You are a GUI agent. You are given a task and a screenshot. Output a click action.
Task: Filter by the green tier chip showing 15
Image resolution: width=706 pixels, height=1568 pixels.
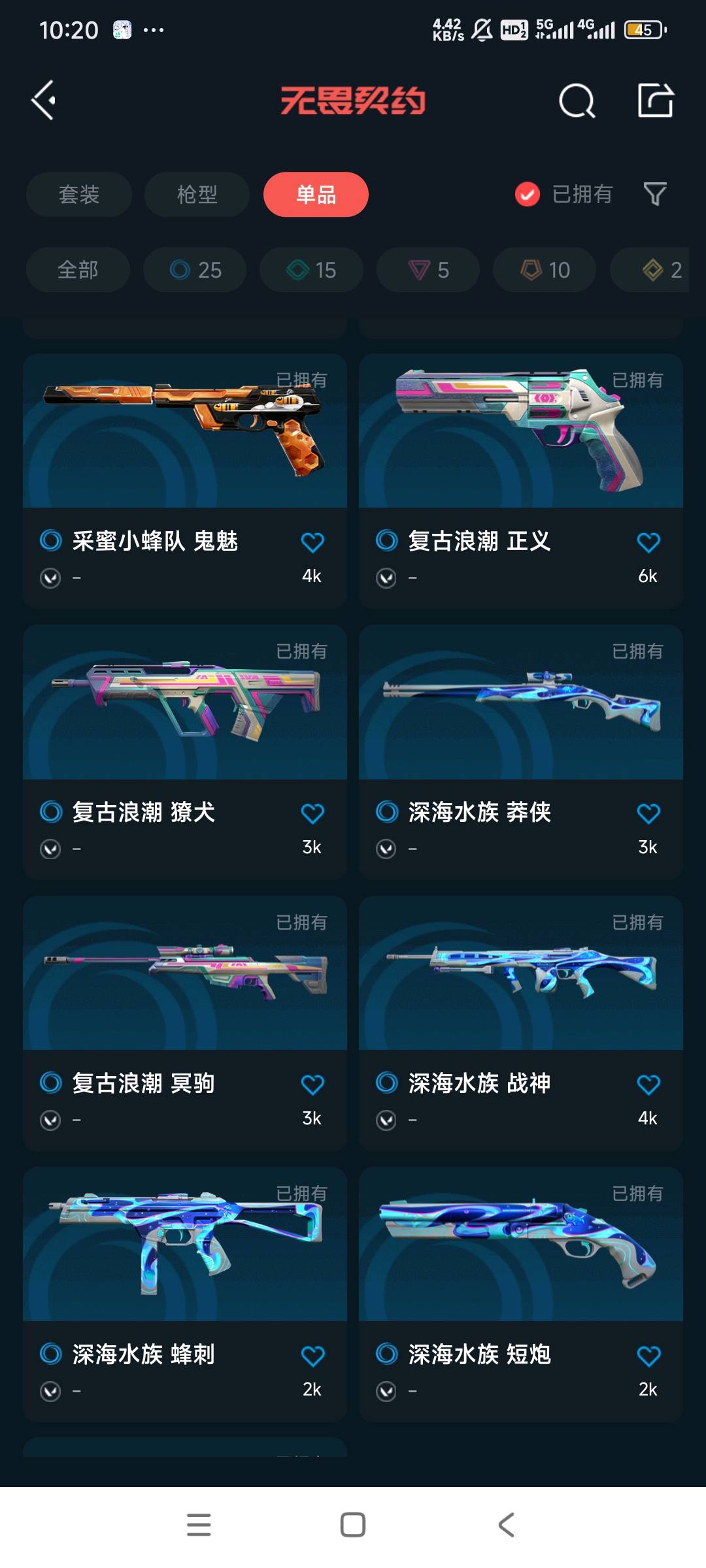(311, 269)
